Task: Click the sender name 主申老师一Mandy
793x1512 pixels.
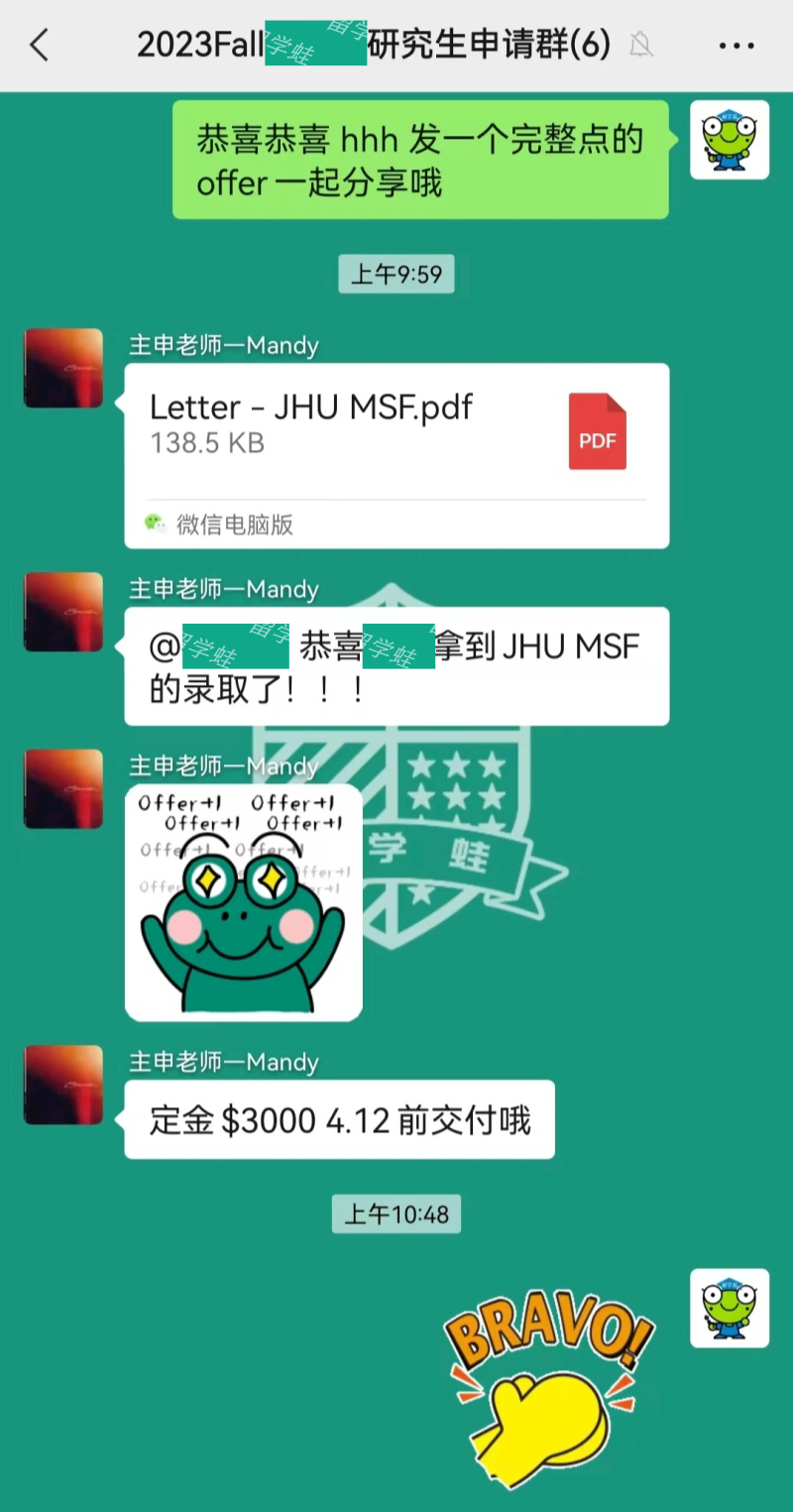Action: tap(223, 345)
